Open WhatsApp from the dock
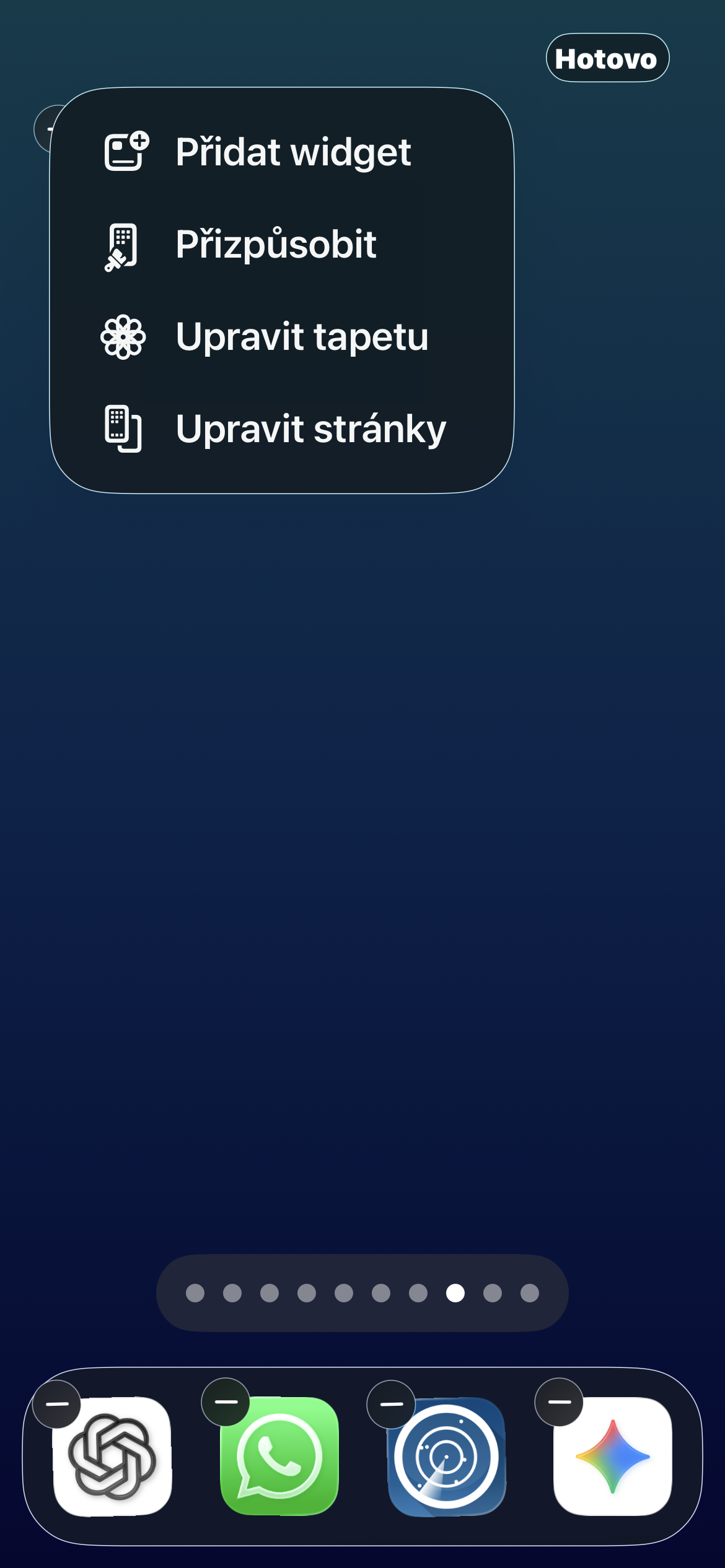This screenshot has width=725, height=1568. pyautogui.click(x=280, y=1457)
